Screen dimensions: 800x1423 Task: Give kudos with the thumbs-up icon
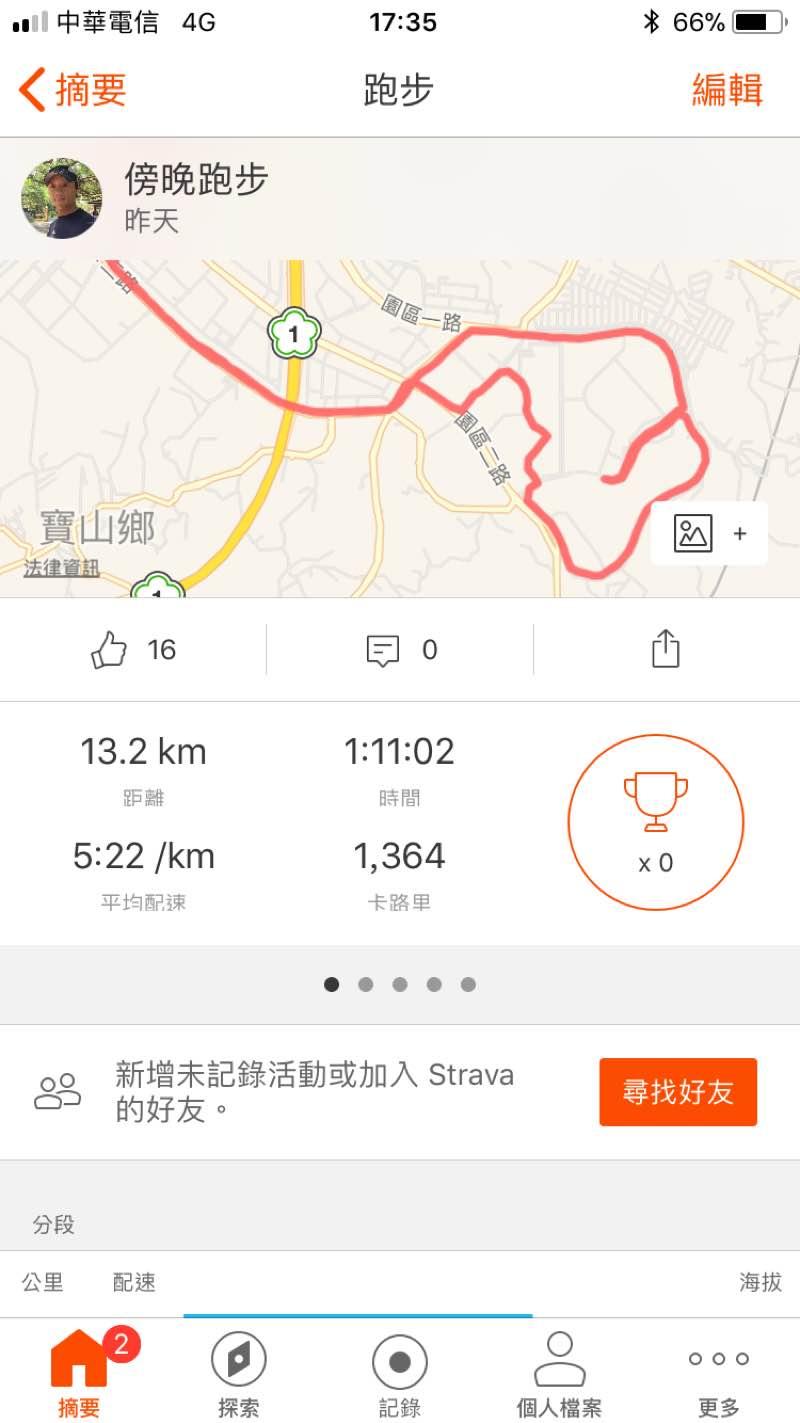110,650
